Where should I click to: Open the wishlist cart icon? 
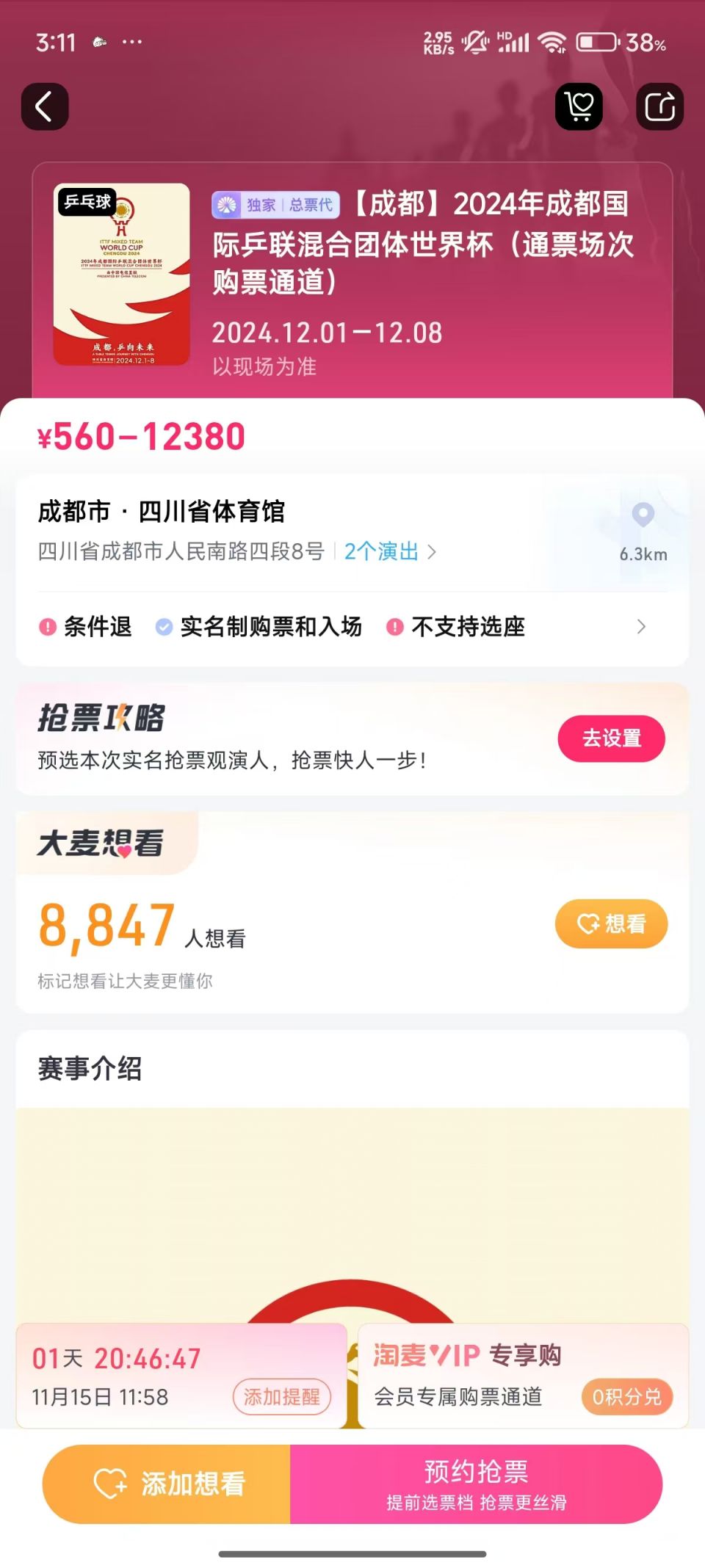[579, 107]
